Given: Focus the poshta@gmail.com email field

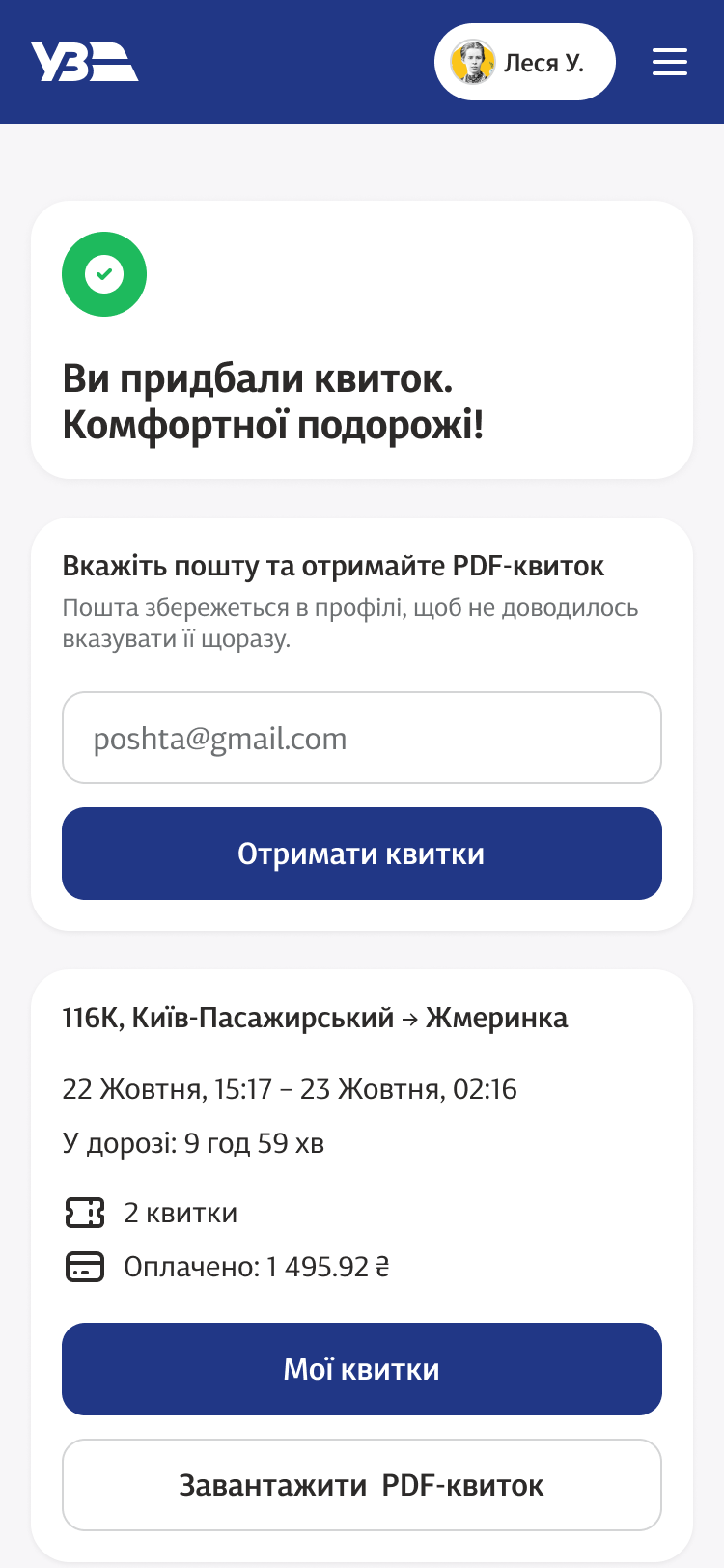Looking at the screenshot, I should [x=362, y=738].
